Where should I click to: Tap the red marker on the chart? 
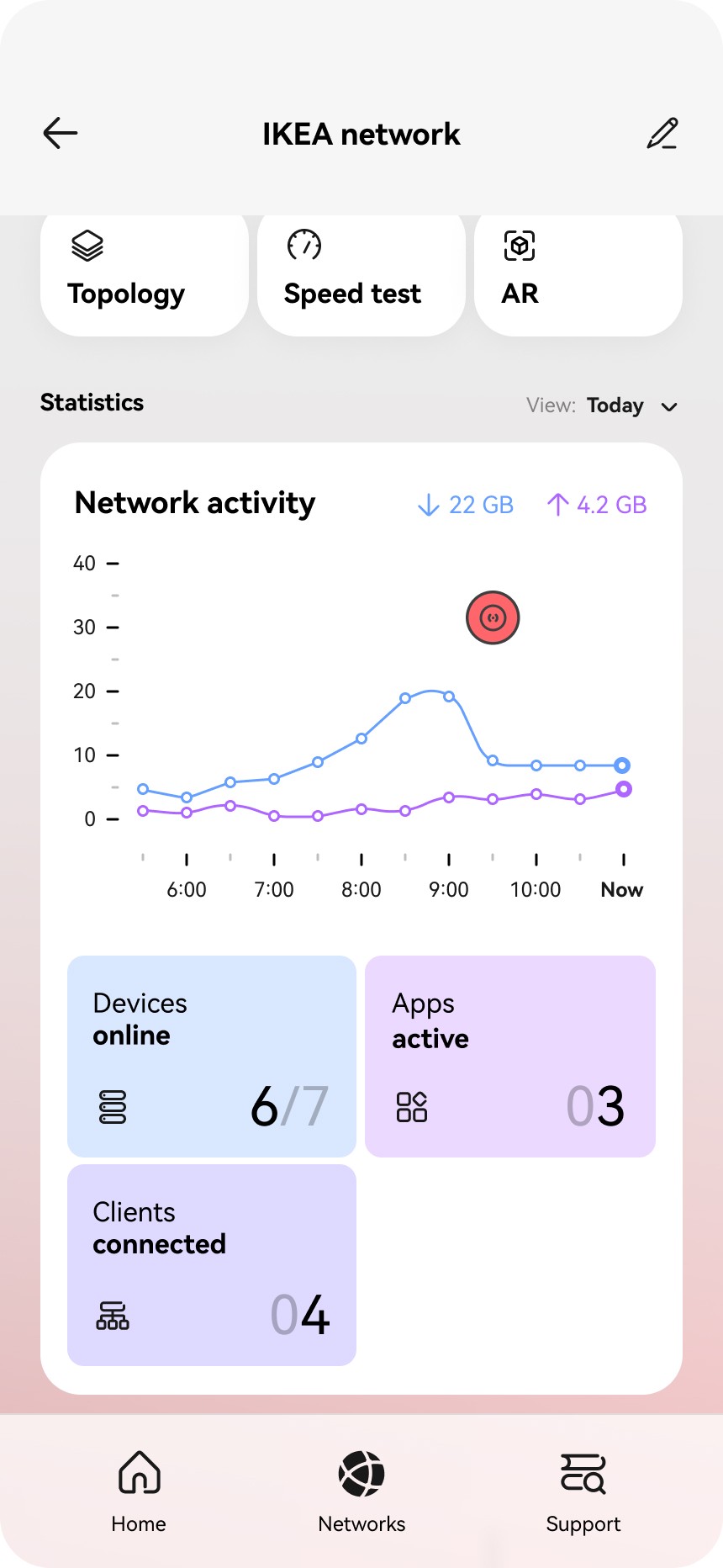[493, 617]
